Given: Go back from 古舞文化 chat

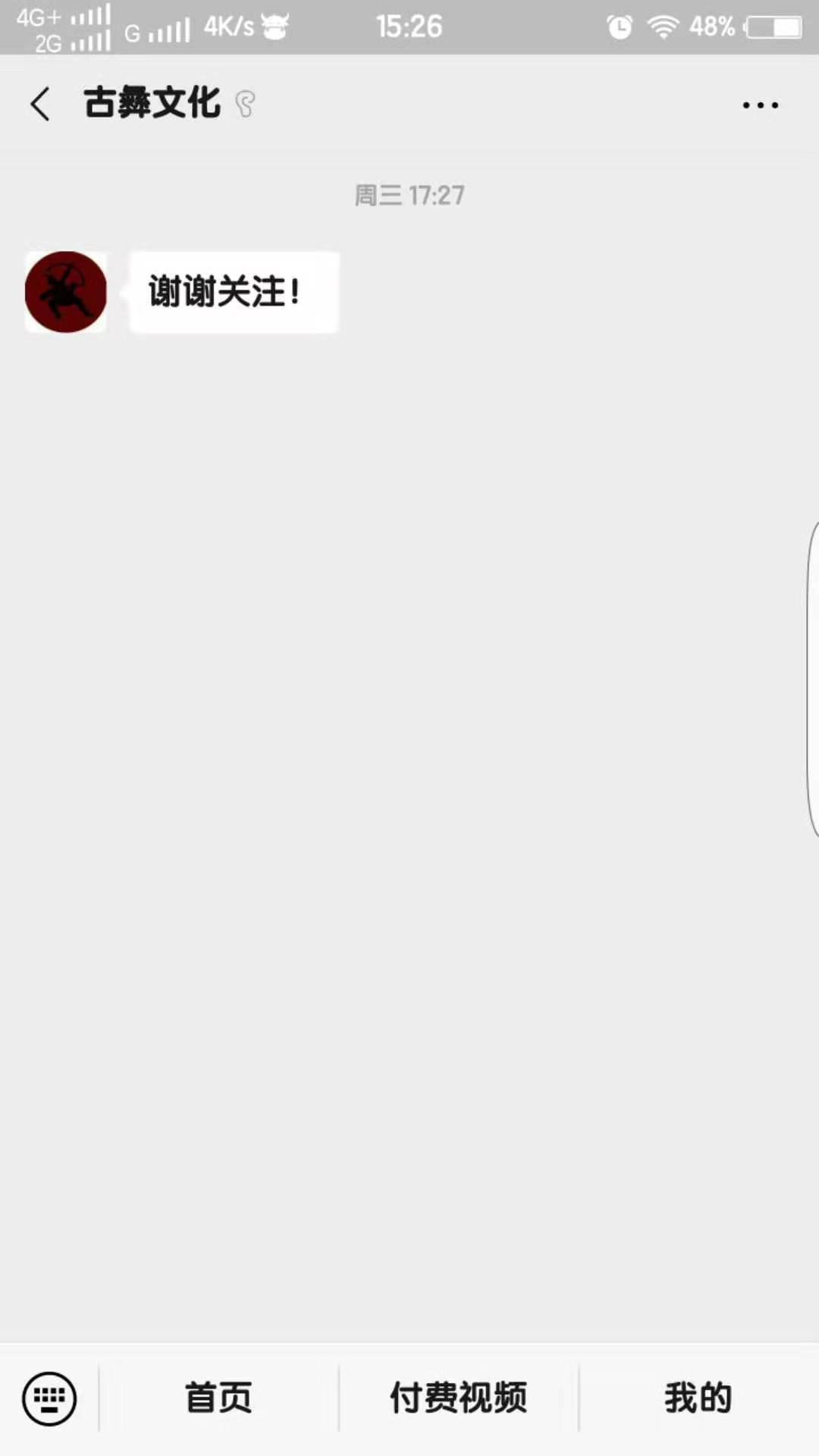Looking at the screenshot, I should point(41,104).
